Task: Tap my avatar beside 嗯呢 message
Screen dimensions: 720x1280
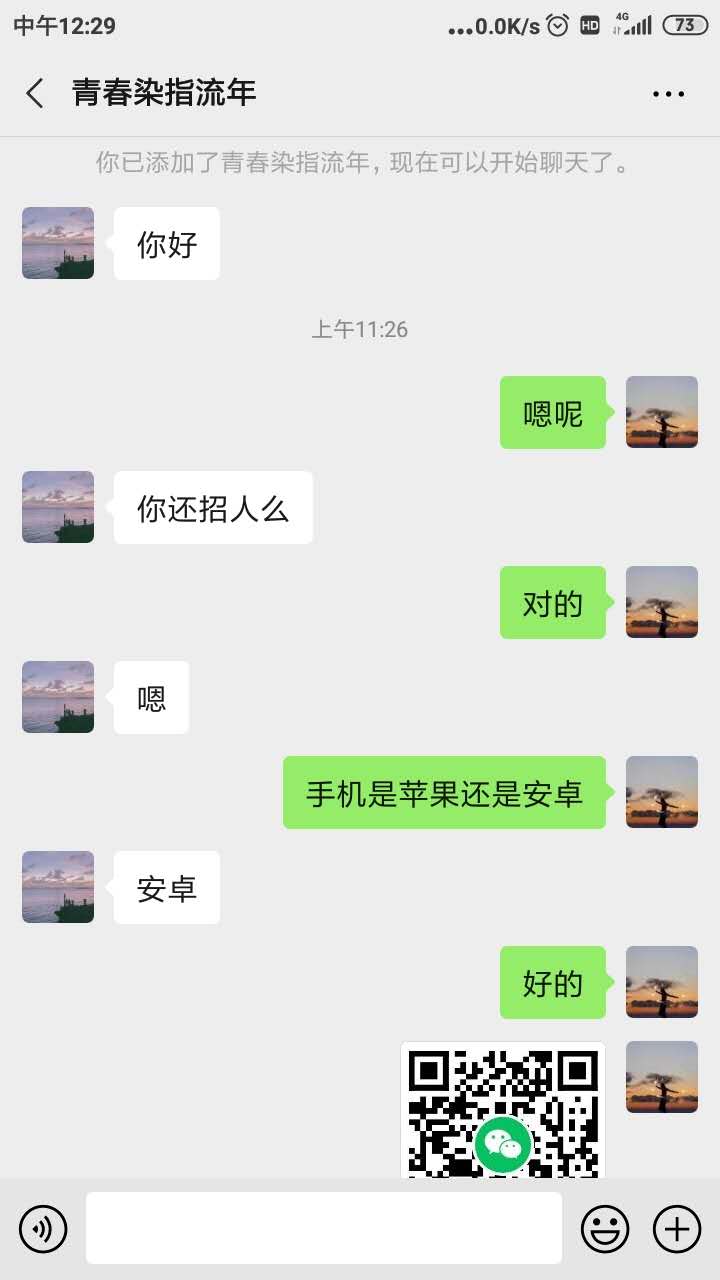Action: (x=662, y=412)
